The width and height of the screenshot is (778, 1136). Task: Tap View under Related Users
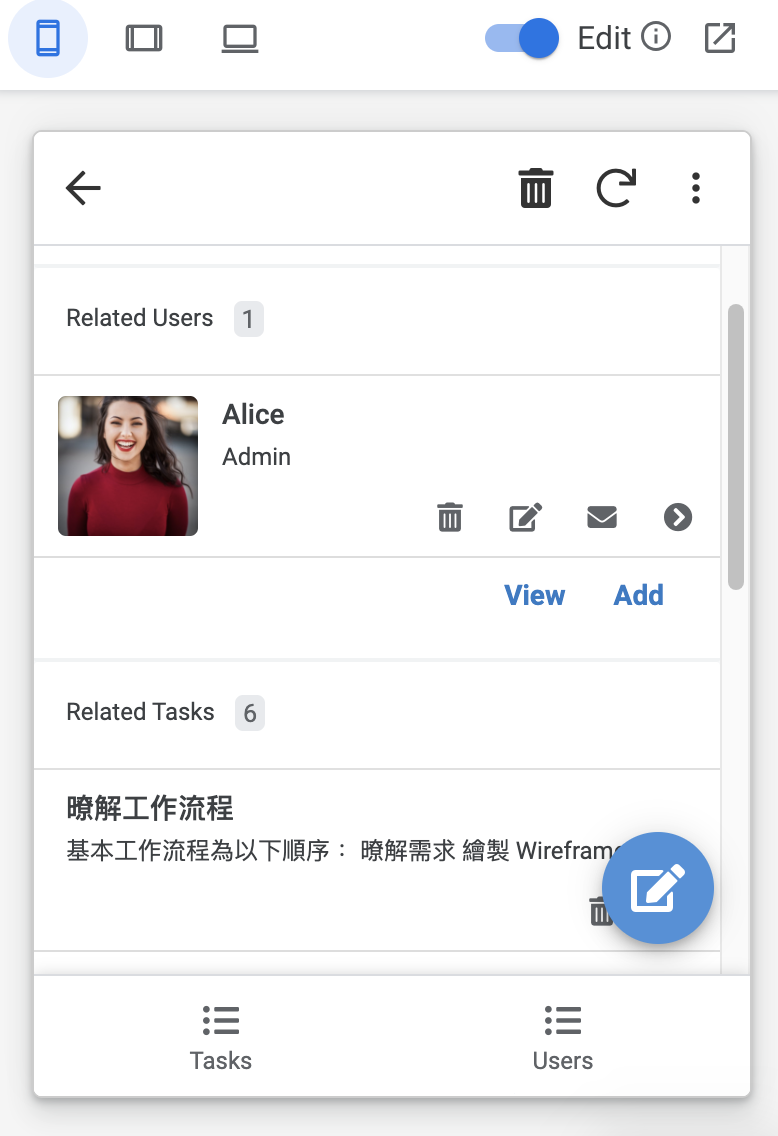pyautogui.click(x=535, y=596)
